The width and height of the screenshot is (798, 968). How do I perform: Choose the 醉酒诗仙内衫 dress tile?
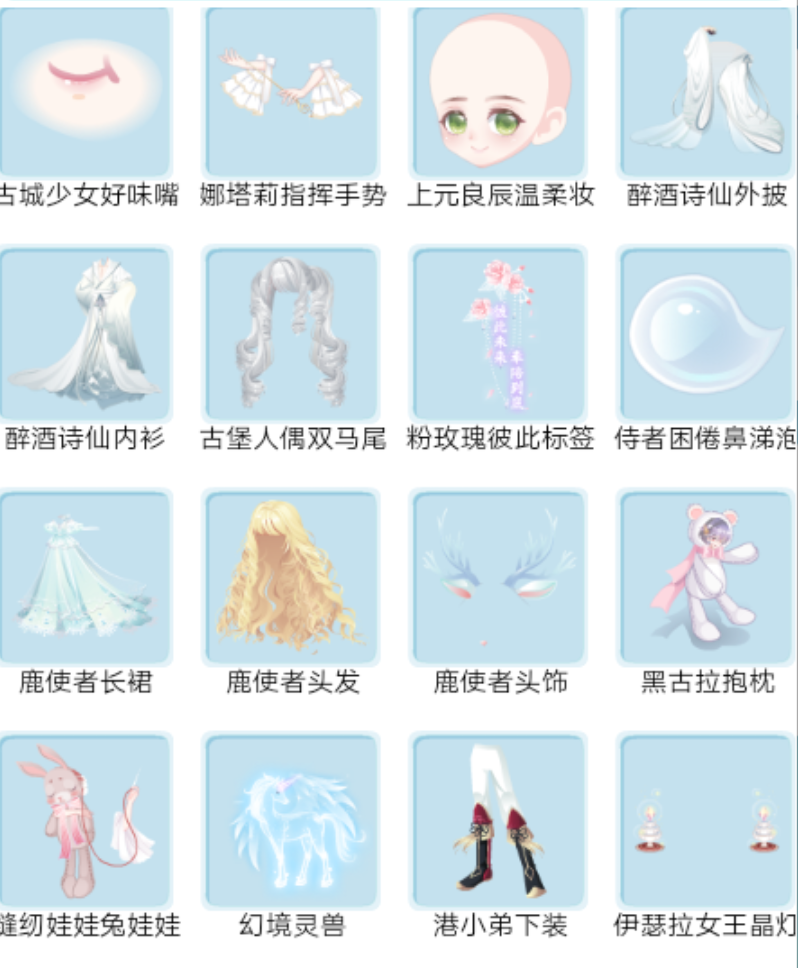tap(85, 335)
